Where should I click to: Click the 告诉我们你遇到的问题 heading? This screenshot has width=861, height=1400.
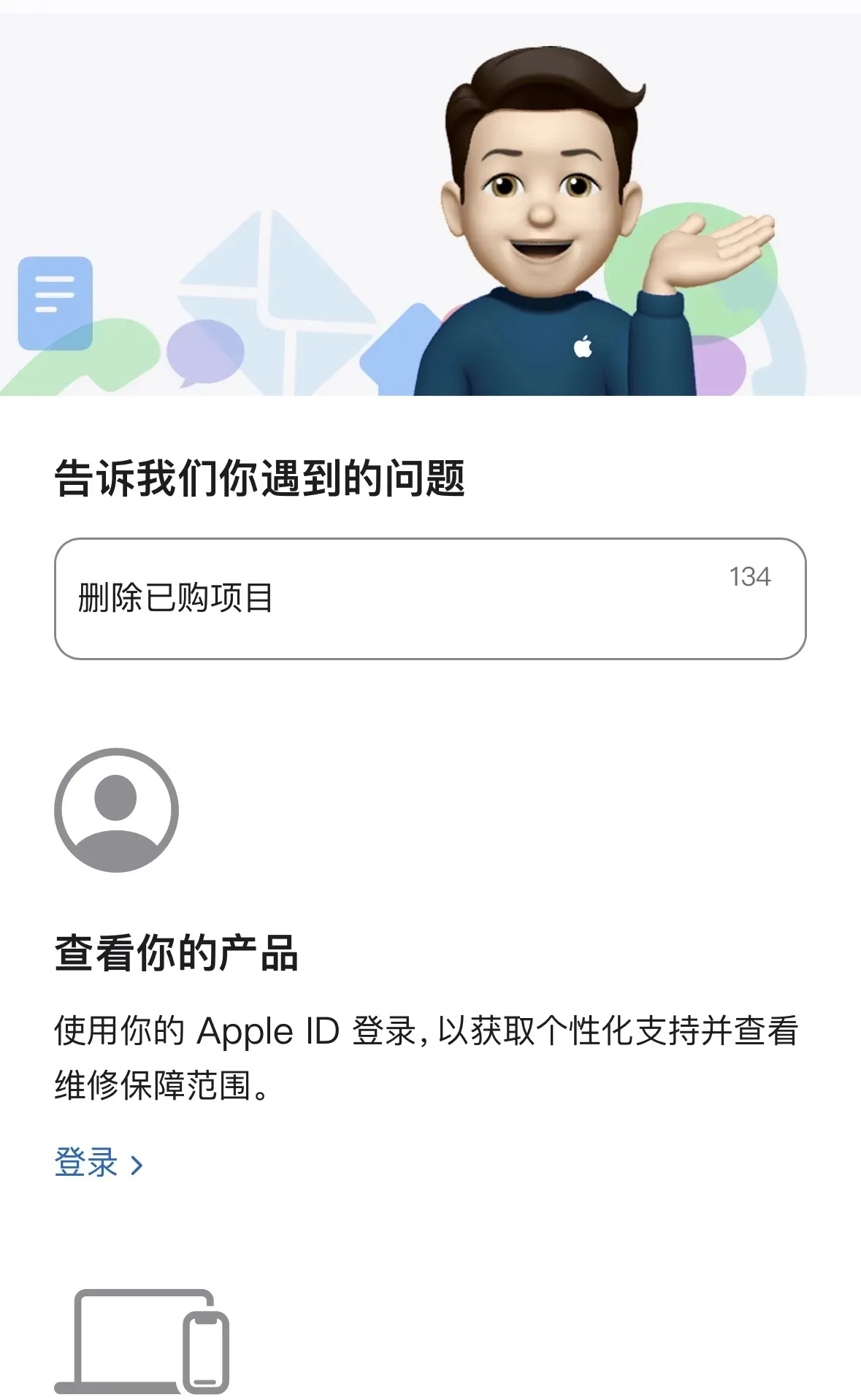(263, 475)
